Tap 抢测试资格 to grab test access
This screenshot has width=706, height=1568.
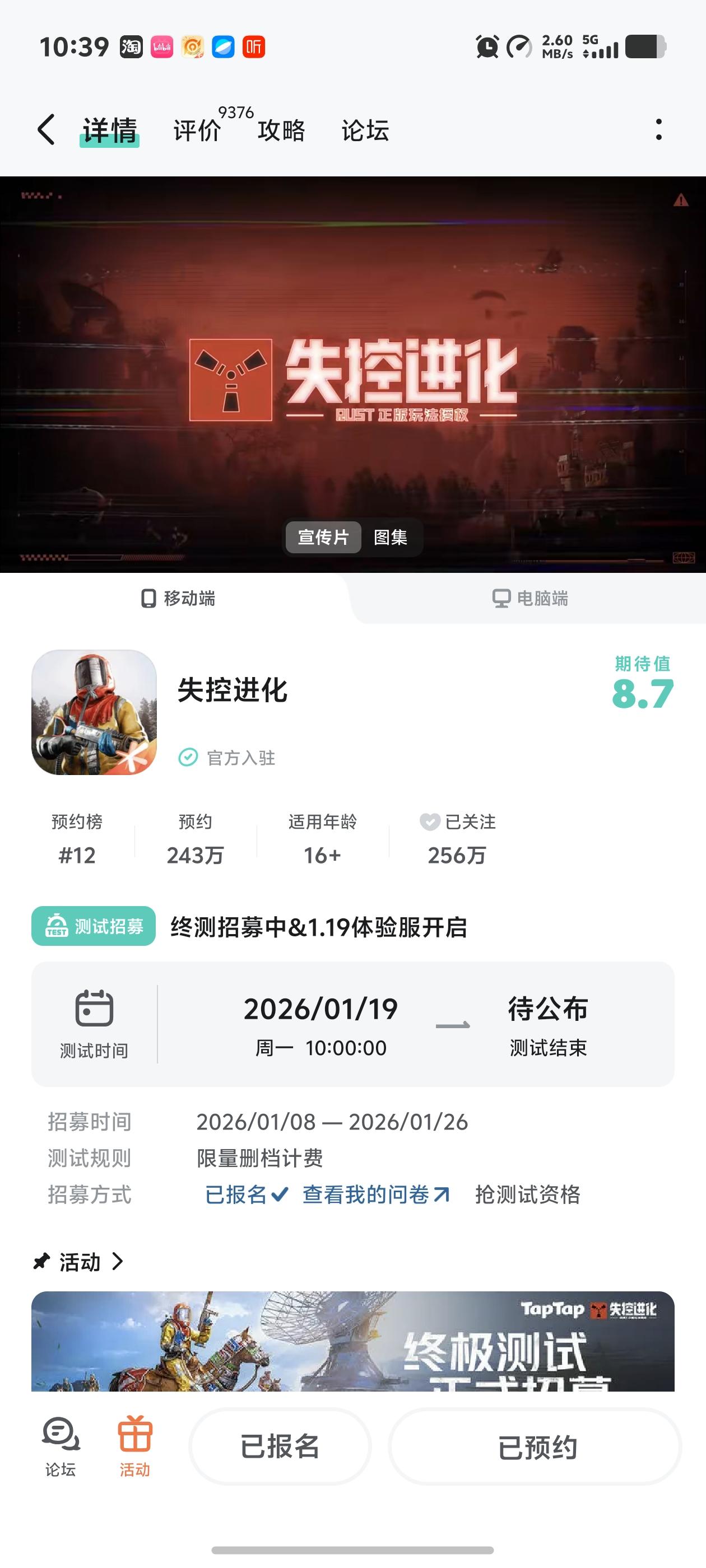coord(527,1194)
